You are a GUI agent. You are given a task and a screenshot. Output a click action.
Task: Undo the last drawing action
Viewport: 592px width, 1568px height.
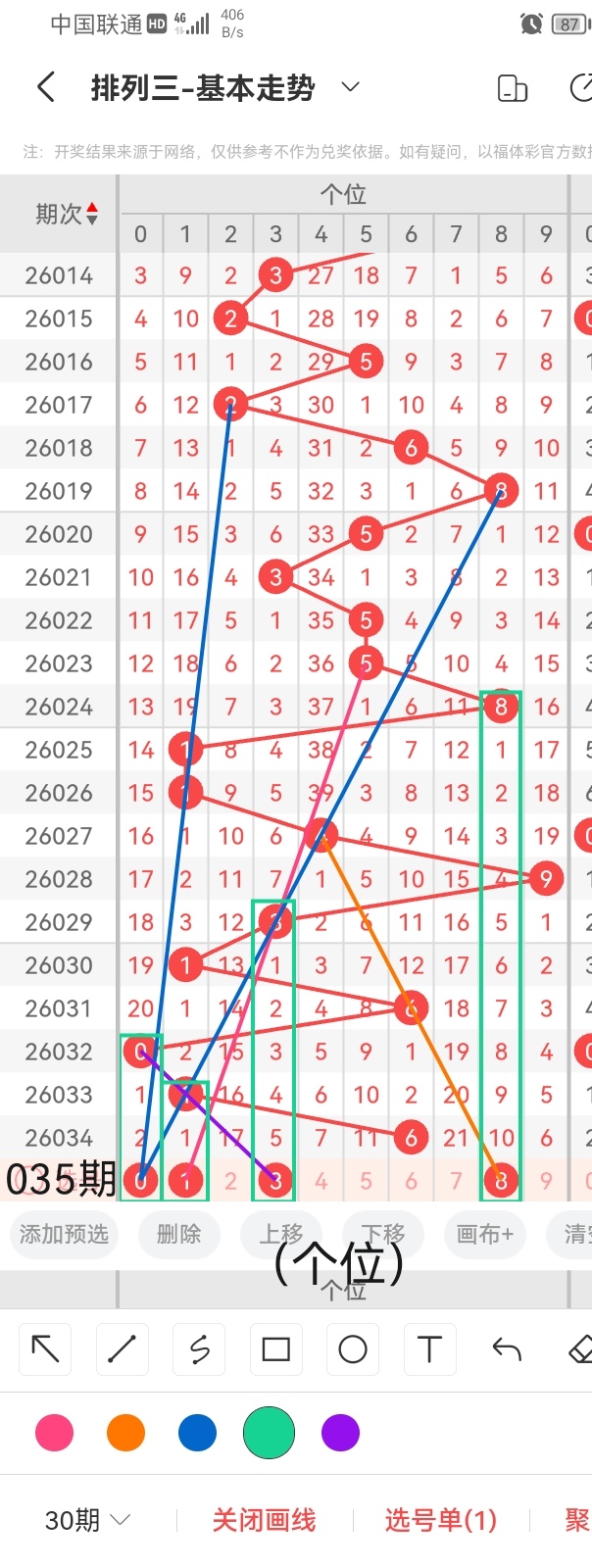click(507, 1349)
